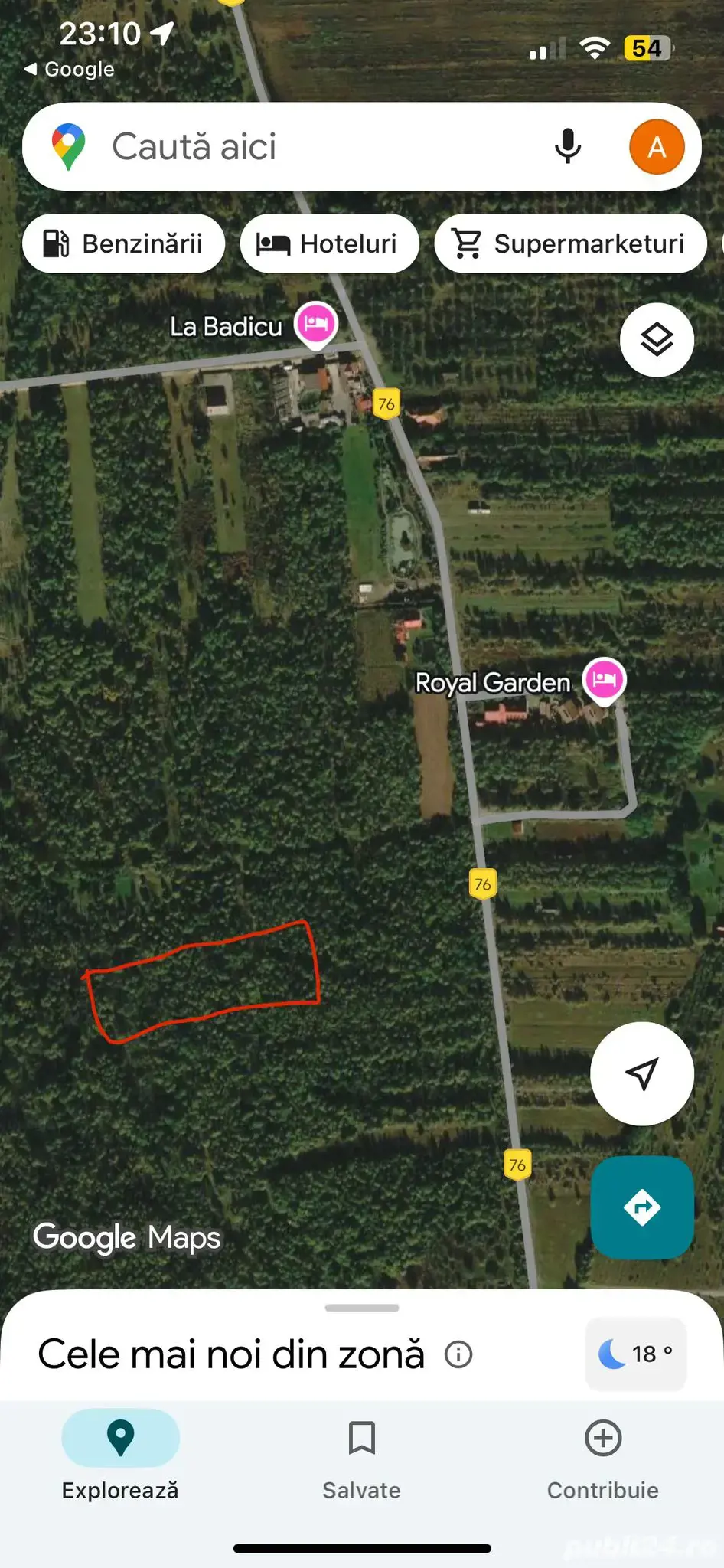This screenshot has height=1568, width=724.
Task: Open the "Caută aici" search field
Action: point(306,146)
